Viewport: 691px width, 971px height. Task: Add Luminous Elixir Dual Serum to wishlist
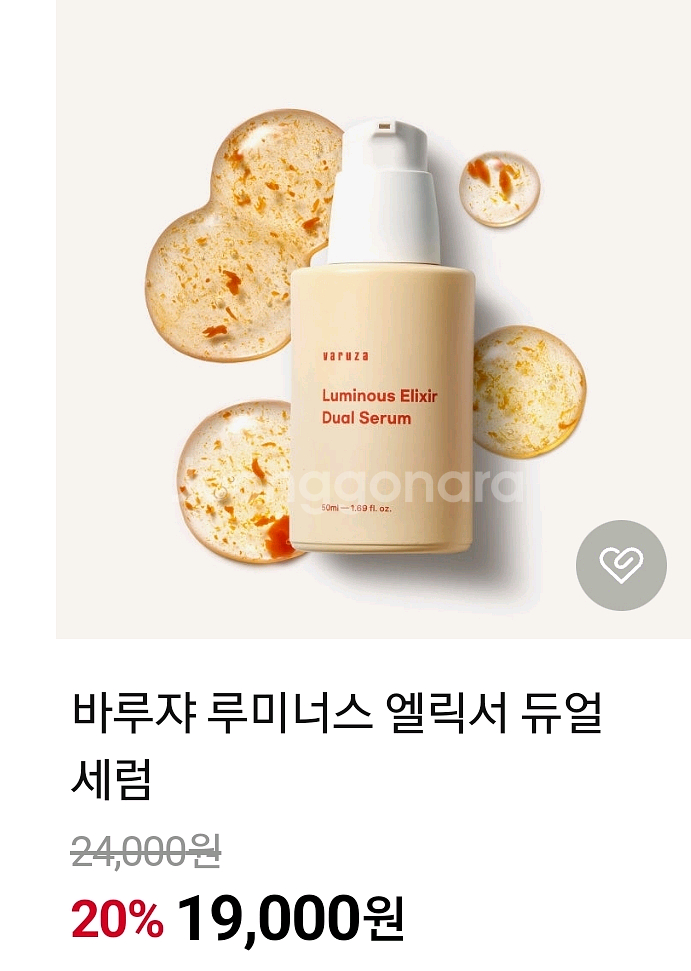tap(621, 565)
